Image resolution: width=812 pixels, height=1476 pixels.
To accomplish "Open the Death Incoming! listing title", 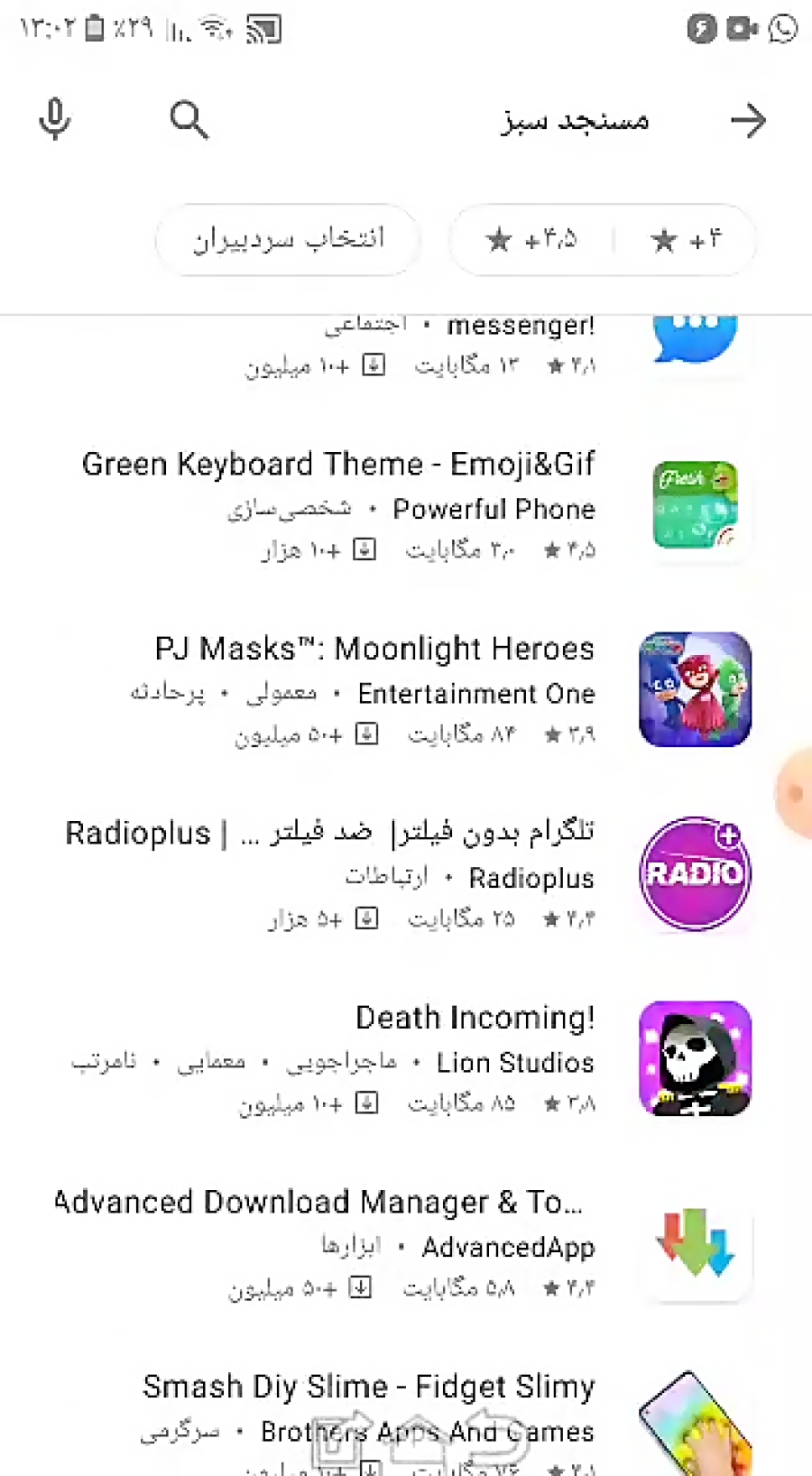I will [x=474, y=1018].
